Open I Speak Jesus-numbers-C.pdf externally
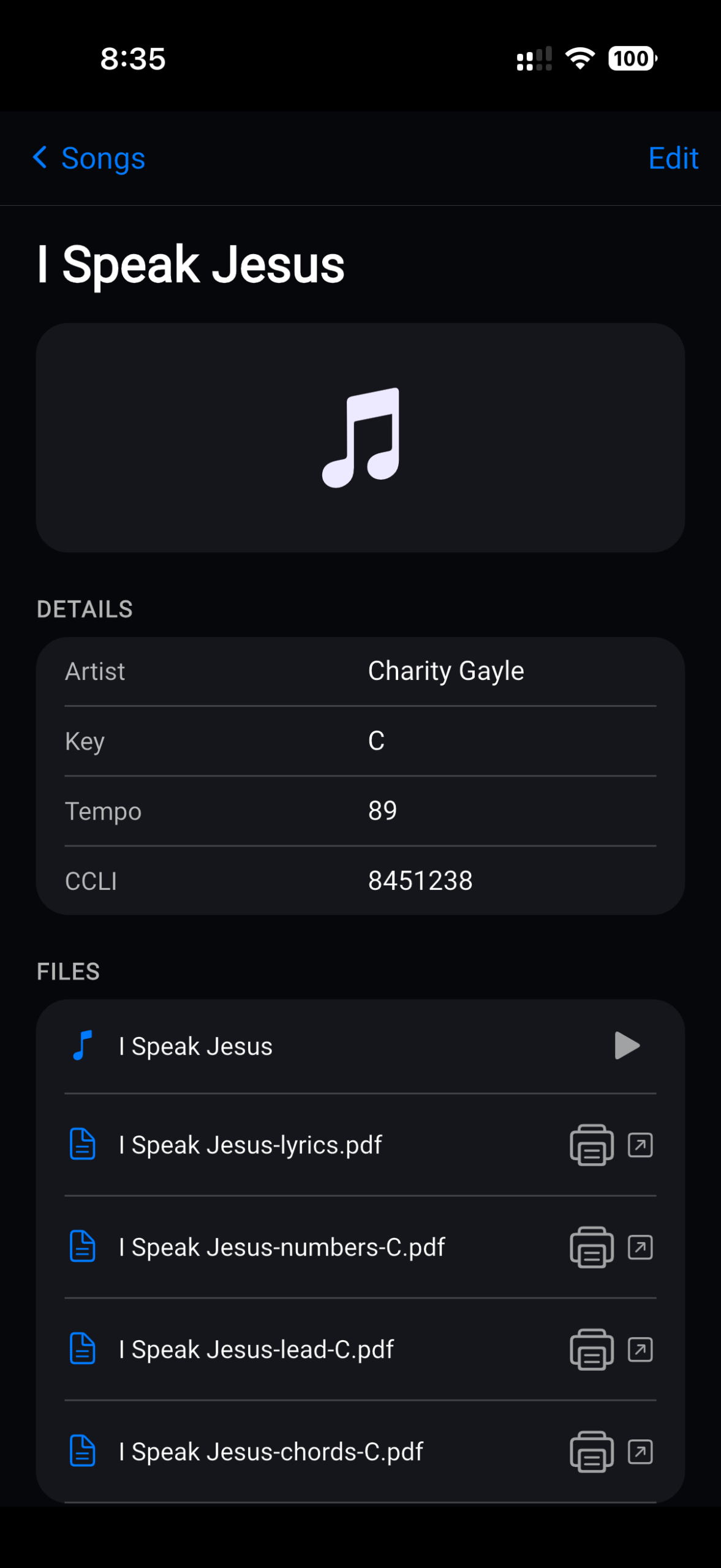 click(640, 1247)
